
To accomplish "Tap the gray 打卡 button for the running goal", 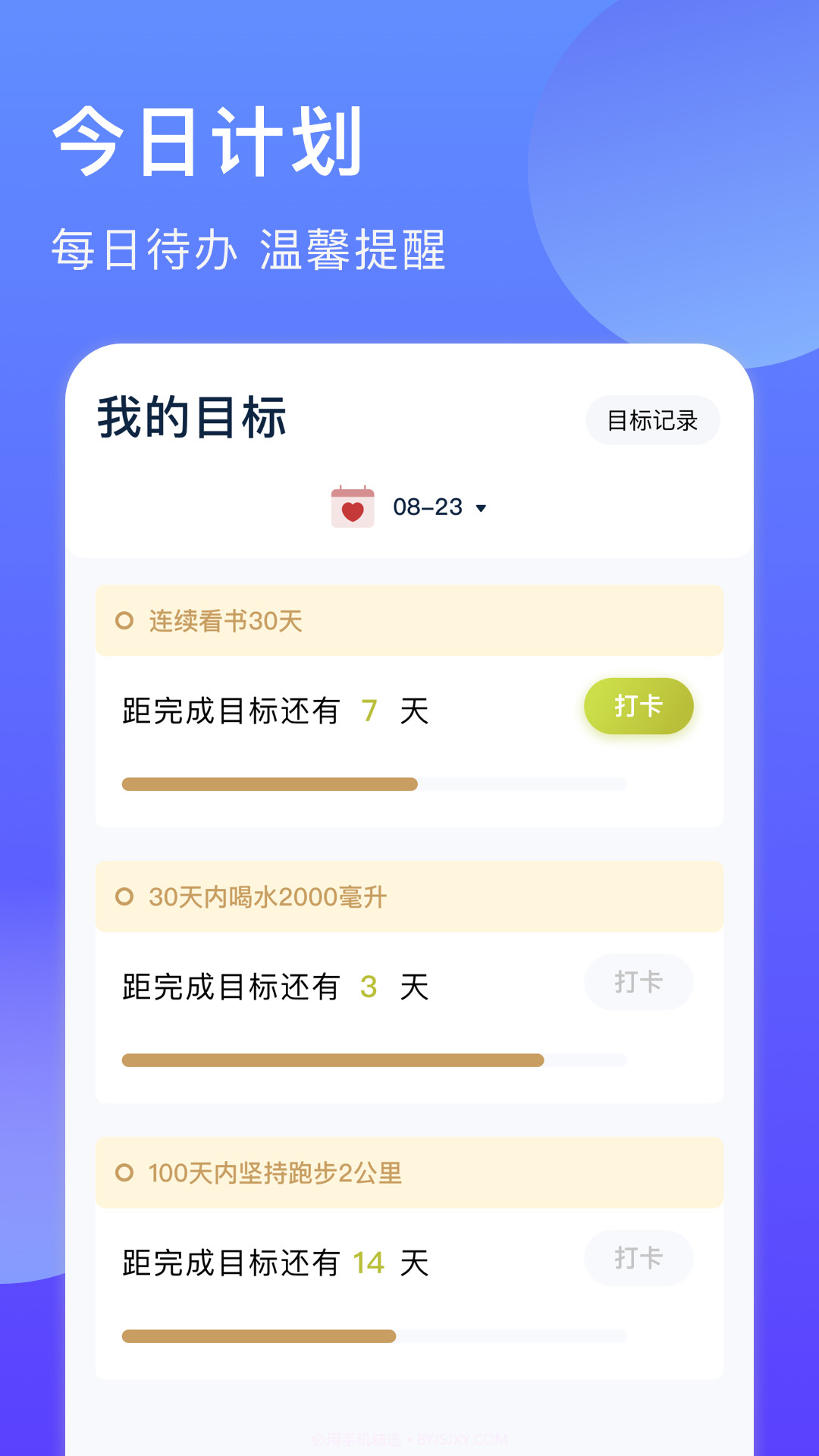I will 638,1258.
